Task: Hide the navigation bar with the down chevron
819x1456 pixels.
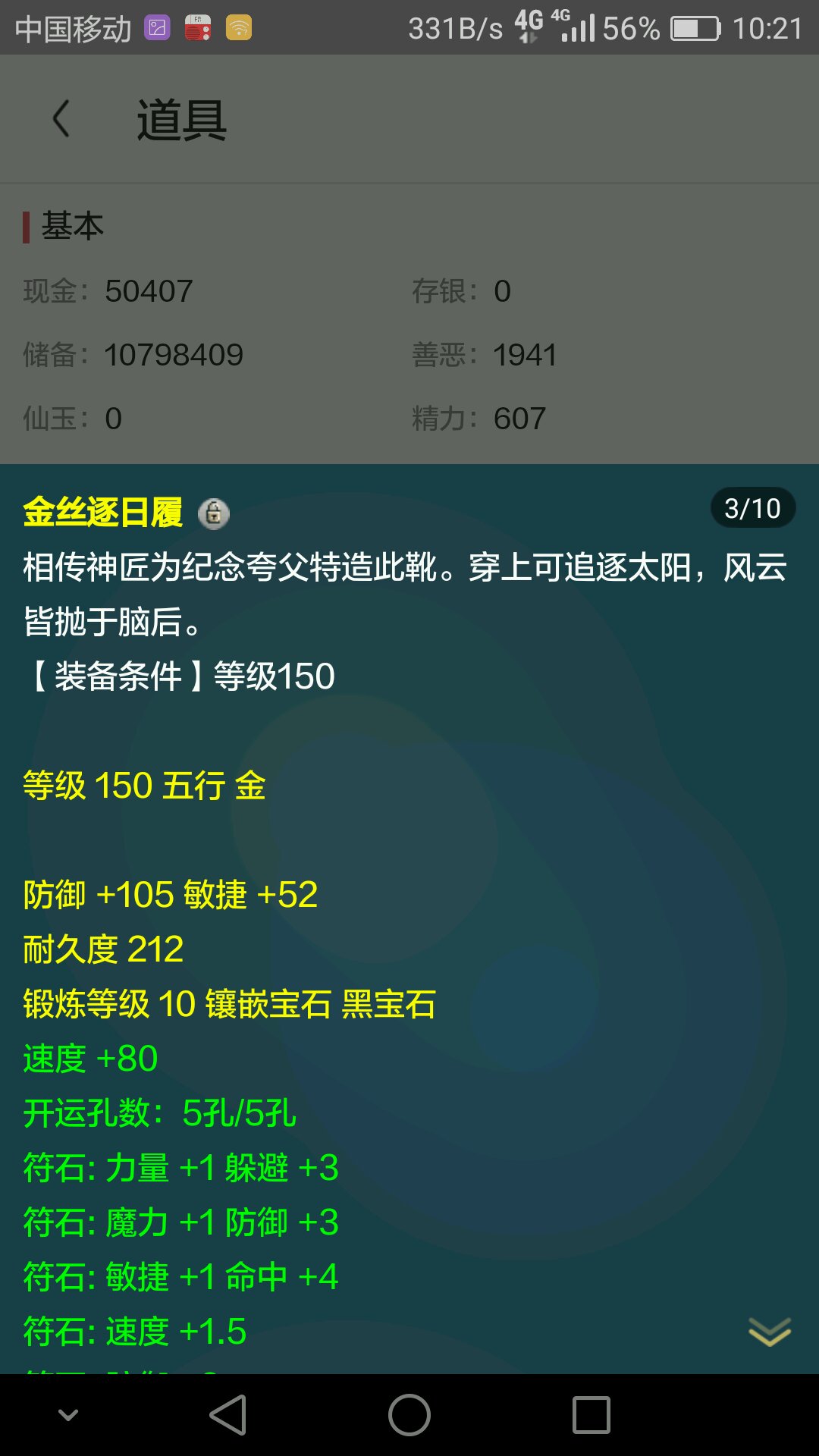Action: click(68, 1415)
